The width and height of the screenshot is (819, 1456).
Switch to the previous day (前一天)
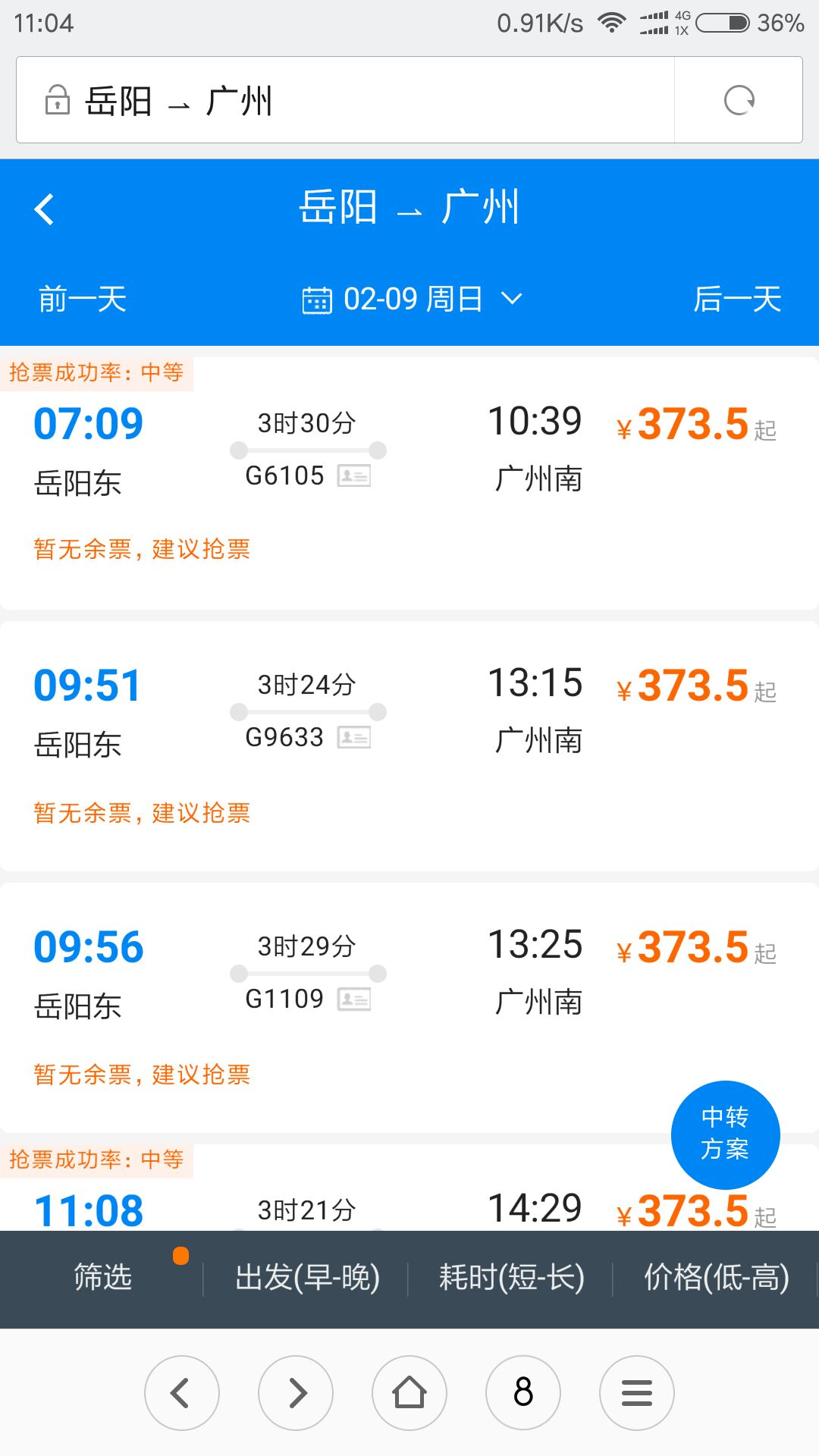(83, 299)
